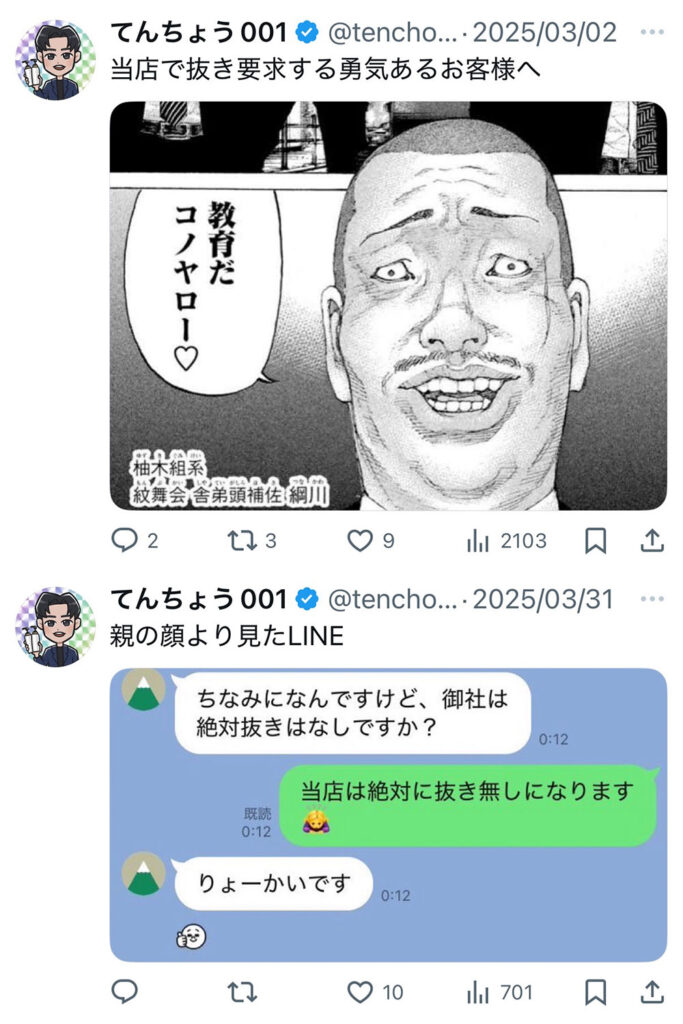This screenshot has width=683, height=1024.
Task: Open overflow menu on the 2025/03/02 post
Action: (652, 32)
